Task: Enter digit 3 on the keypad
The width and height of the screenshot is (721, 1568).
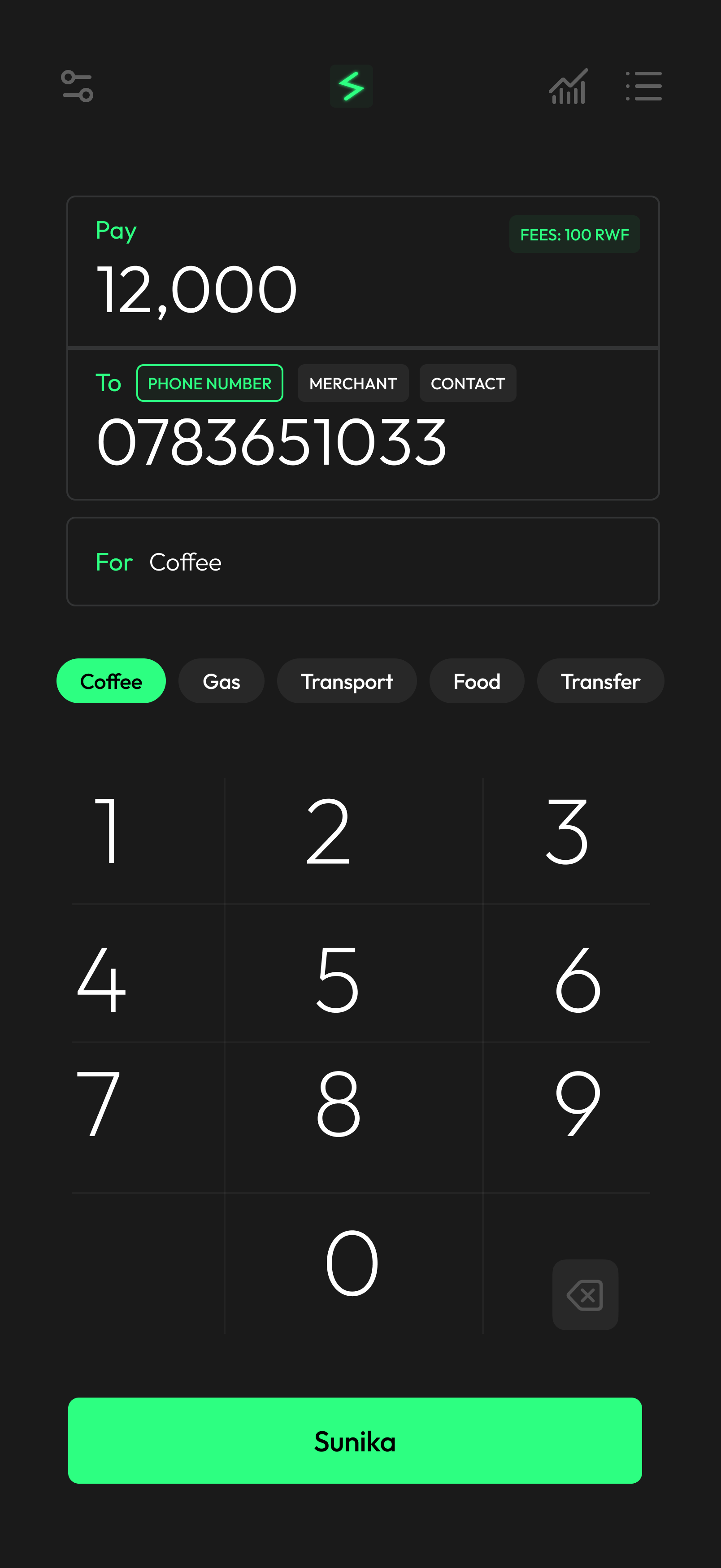Action: pos(566,832)
